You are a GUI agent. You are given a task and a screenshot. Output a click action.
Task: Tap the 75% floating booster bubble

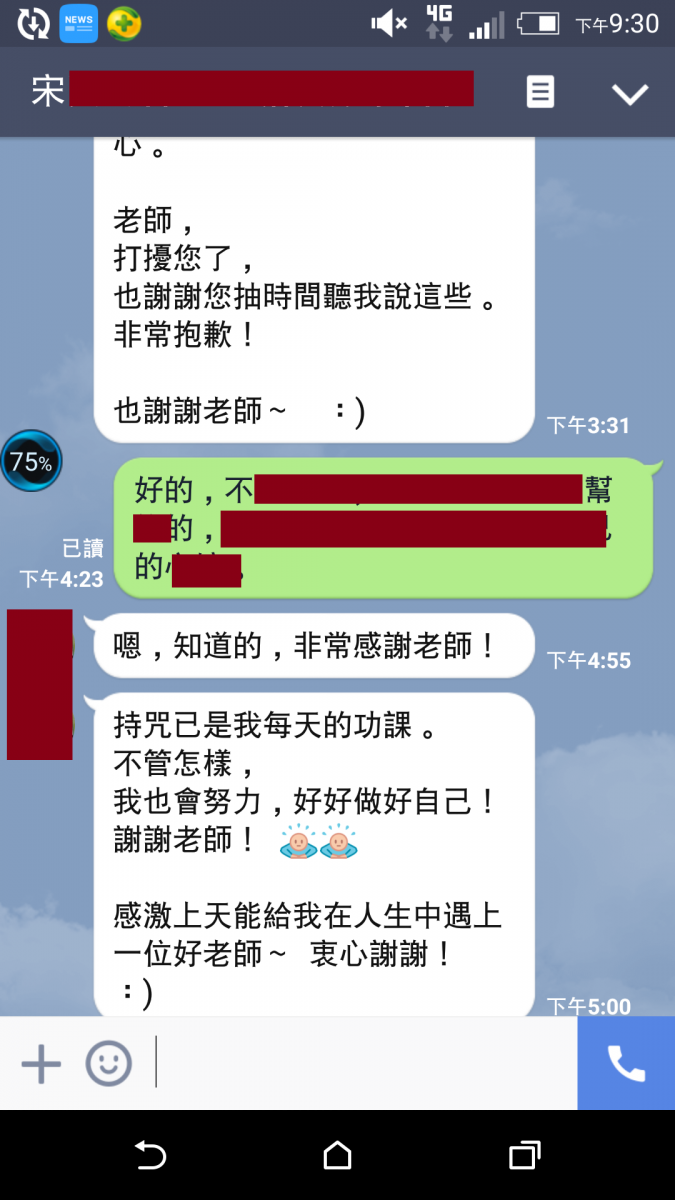pos(31,461)
